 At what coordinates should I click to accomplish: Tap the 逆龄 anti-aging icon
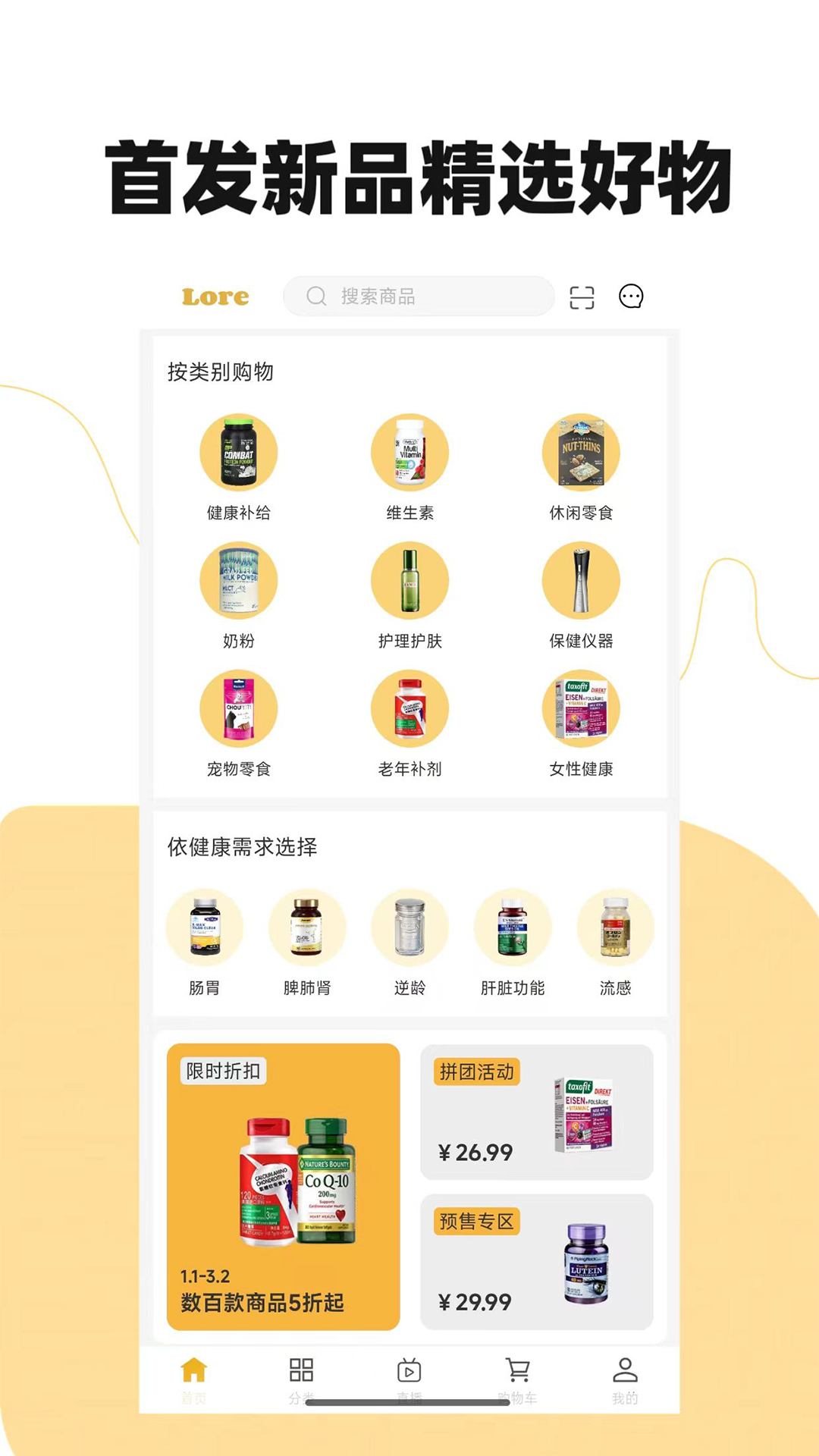(409, 927)
